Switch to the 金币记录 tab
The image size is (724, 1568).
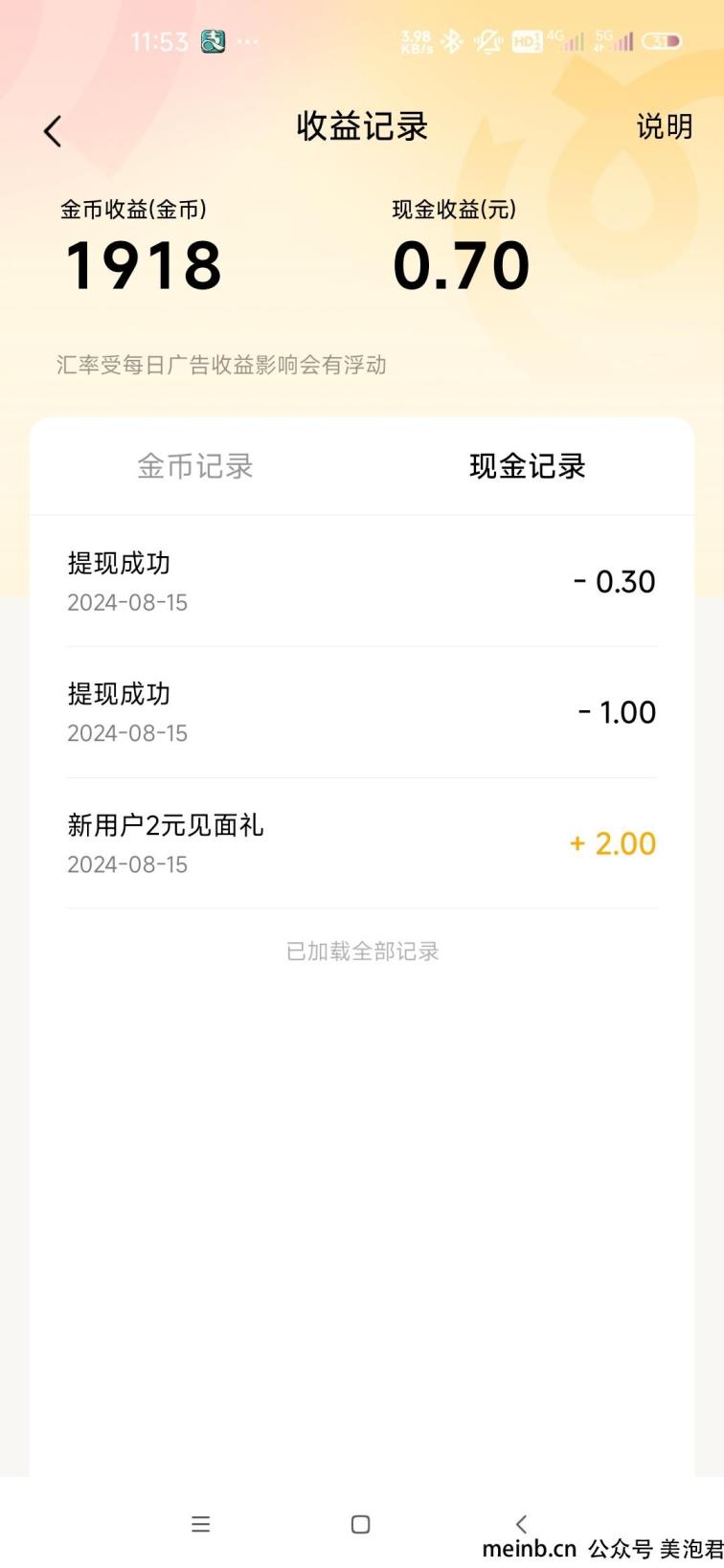click(x=195, y=466)
